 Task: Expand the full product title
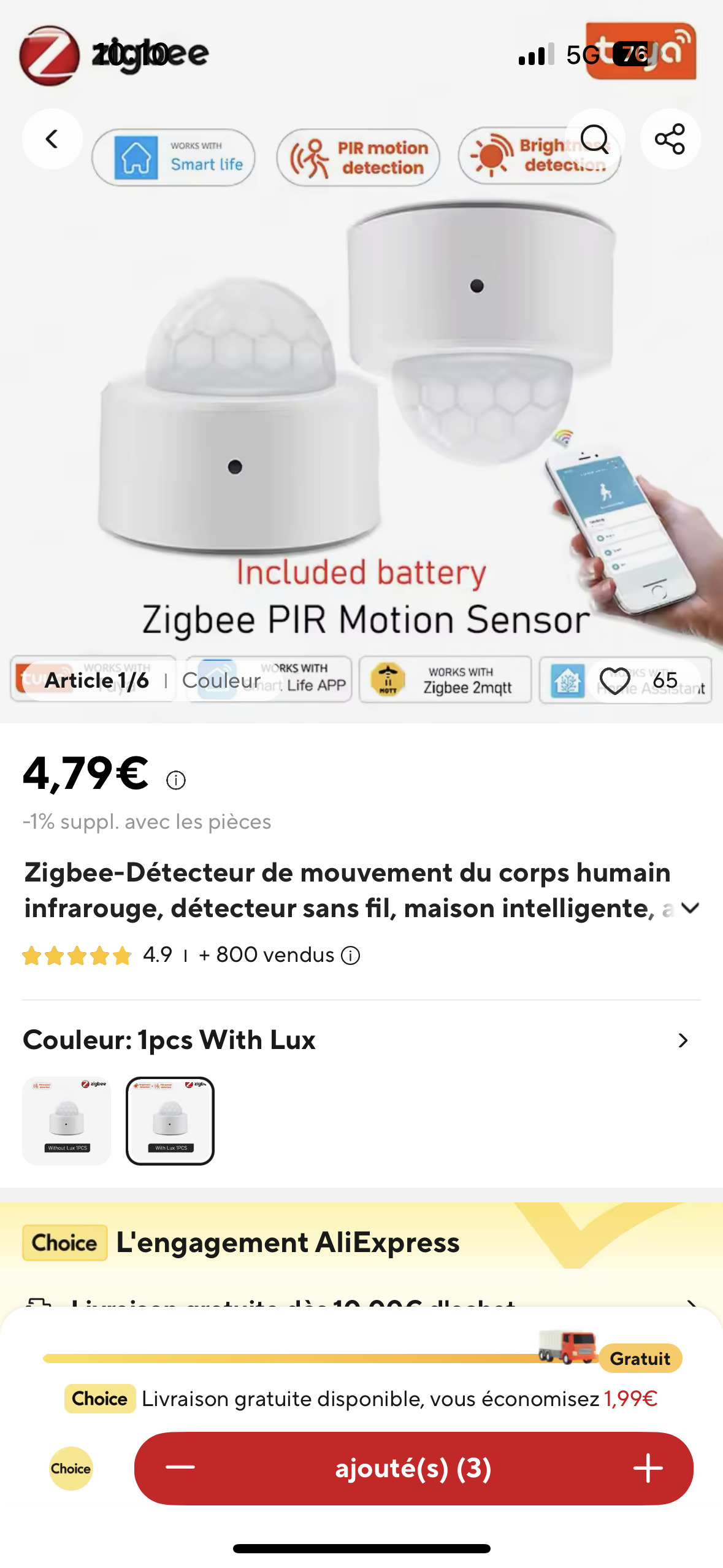[690, 908]
